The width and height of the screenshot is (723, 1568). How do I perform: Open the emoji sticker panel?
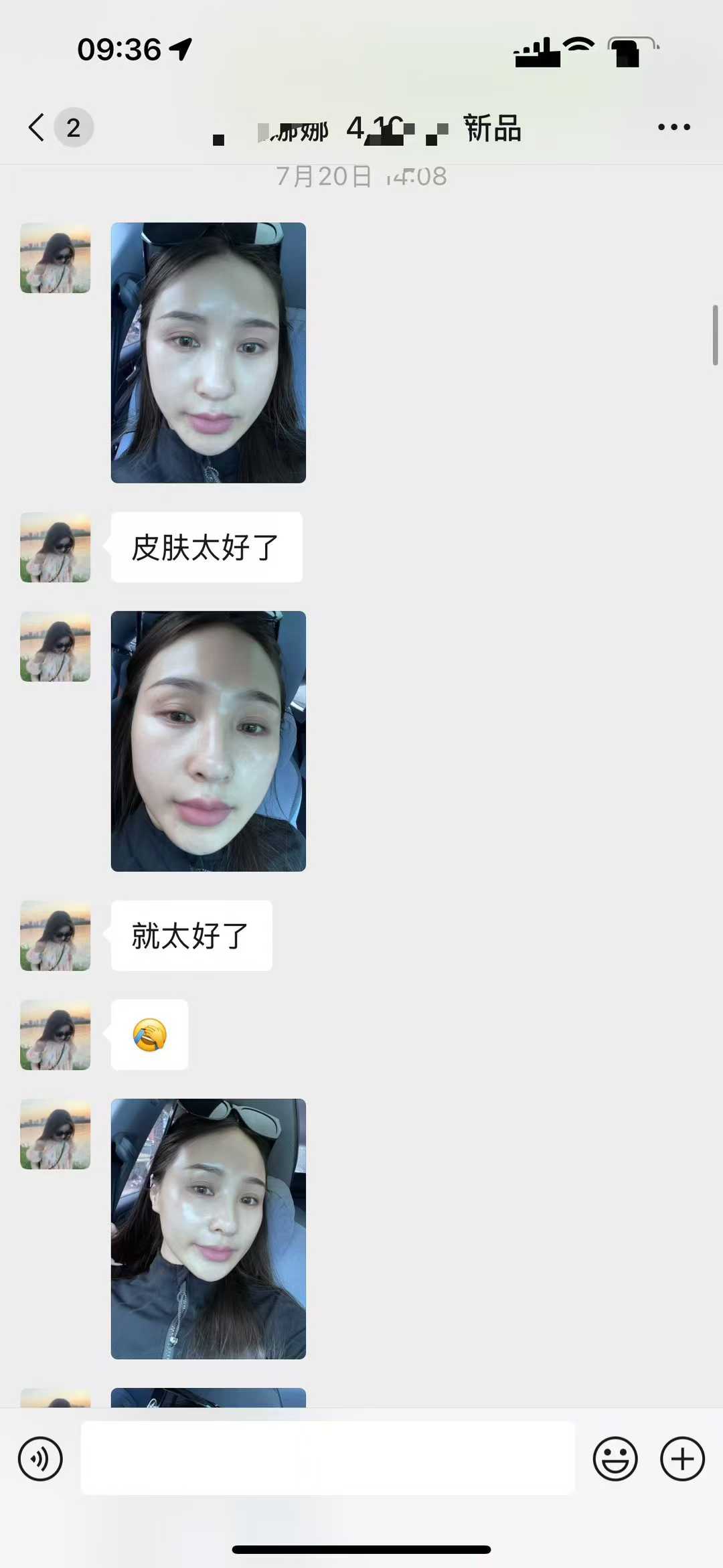tap(615, 1459)
